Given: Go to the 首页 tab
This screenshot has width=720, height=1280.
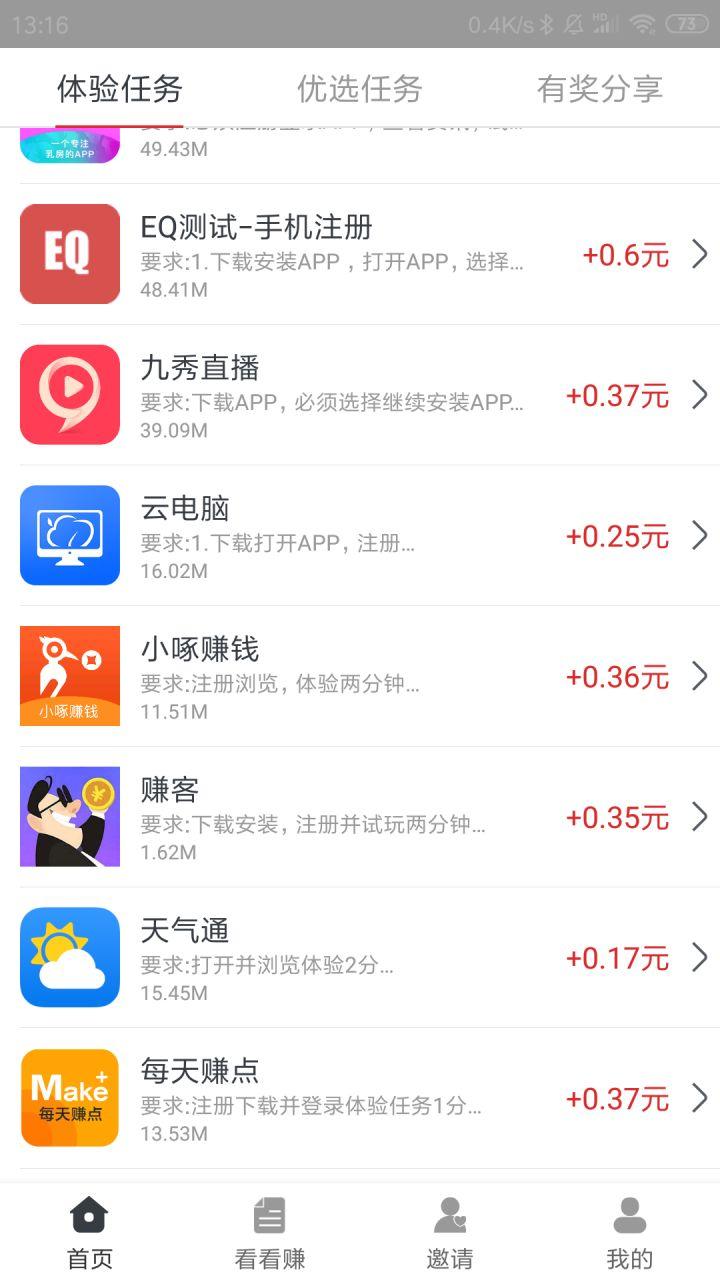Looking at the screenshot, I should [x=90, y=1232].
